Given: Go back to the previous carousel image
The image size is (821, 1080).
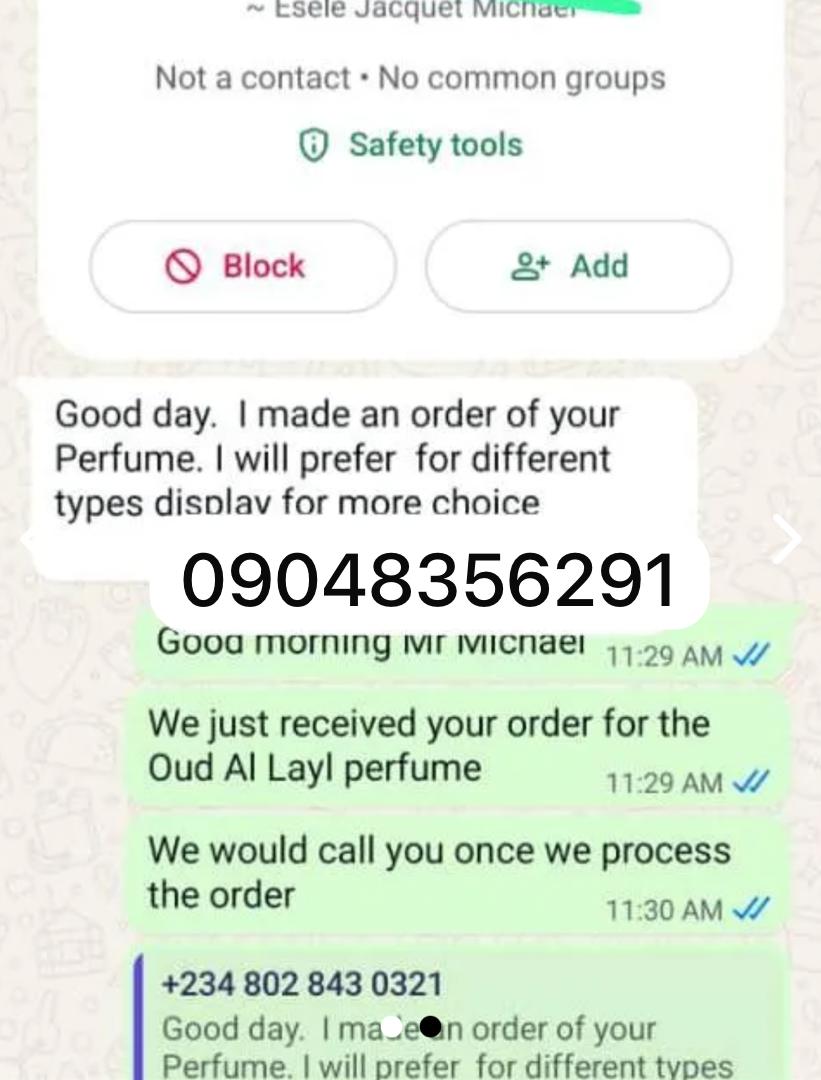Looking at the screenshot, I should point(27,539).
